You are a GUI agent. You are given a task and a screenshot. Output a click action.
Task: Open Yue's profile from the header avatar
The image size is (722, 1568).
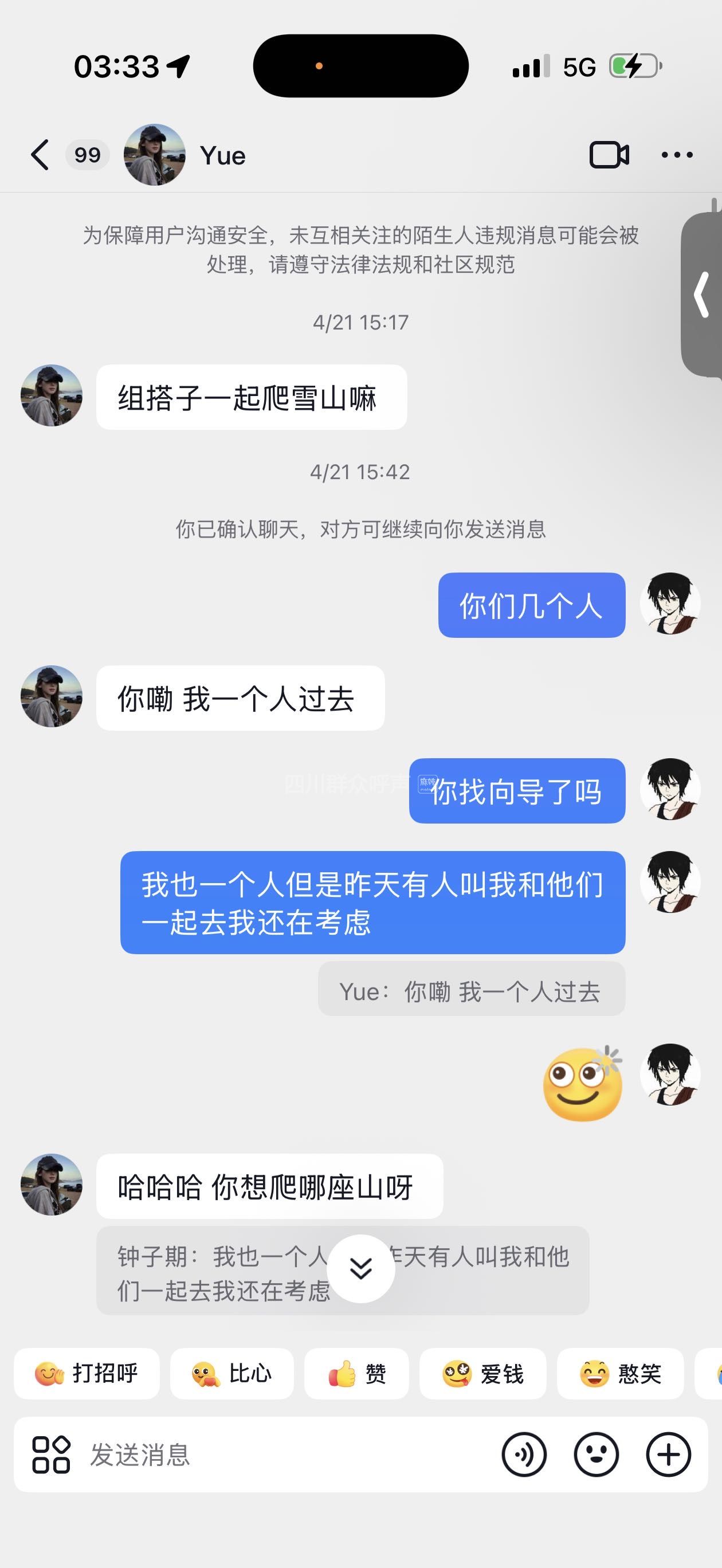click(154, 155)
